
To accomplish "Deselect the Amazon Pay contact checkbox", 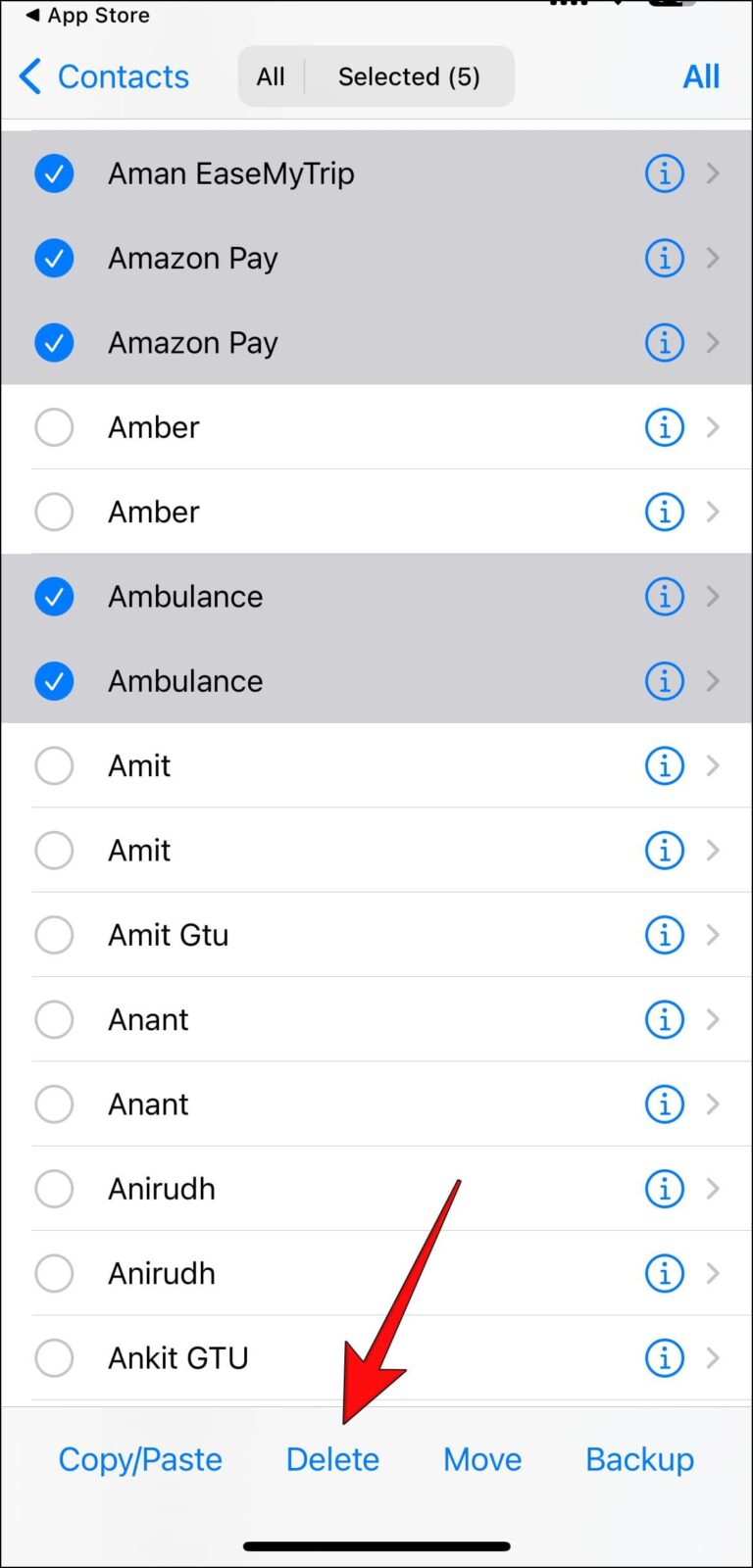I will [x=54, y=258].
